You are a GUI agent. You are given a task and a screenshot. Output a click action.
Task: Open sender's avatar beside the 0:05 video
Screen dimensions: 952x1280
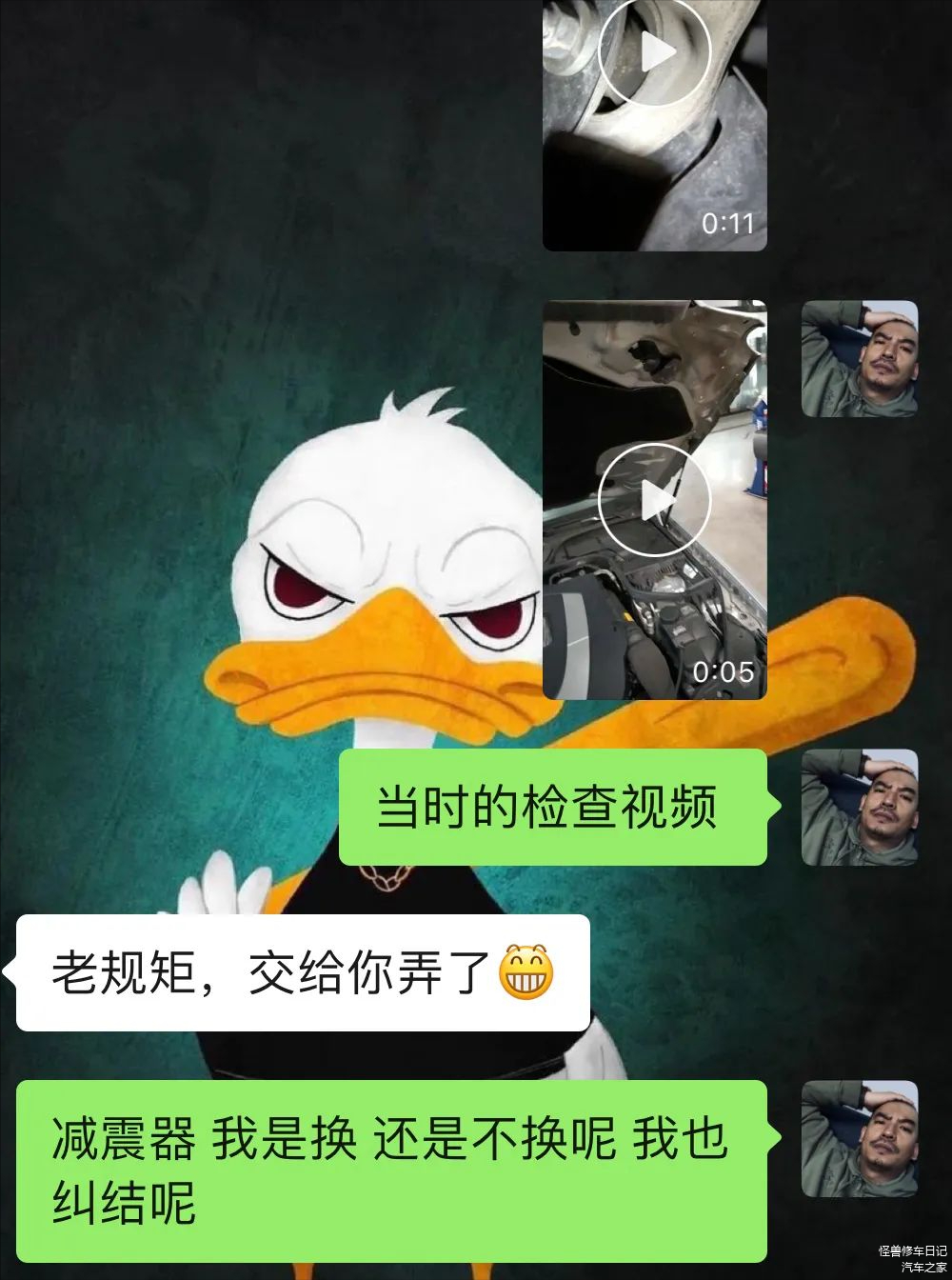click(x=860, y=359)
